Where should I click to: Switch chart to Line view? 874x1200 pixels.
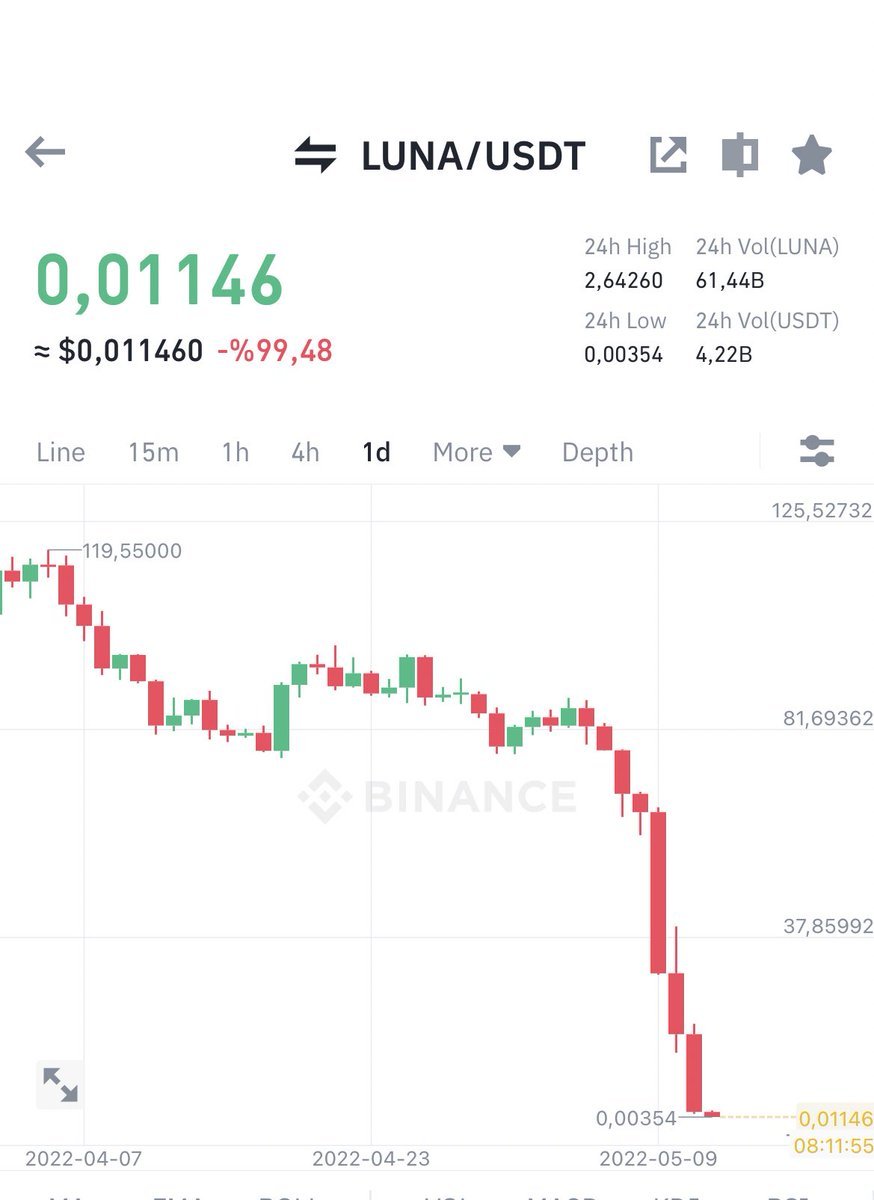[x=61, y=452]
